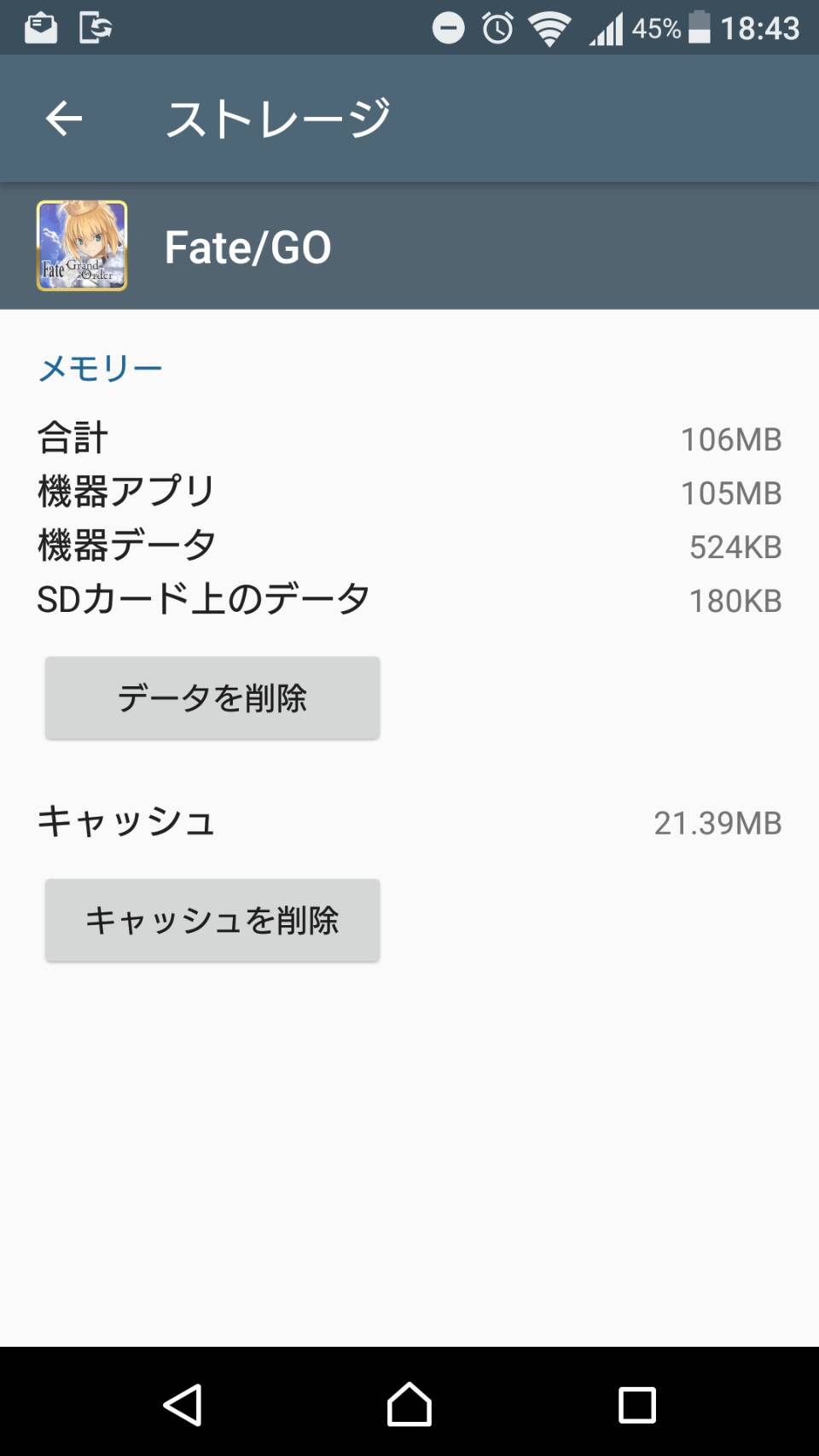Show recent apps
Screen dimensions: 819x1456
coord(636,1404)
